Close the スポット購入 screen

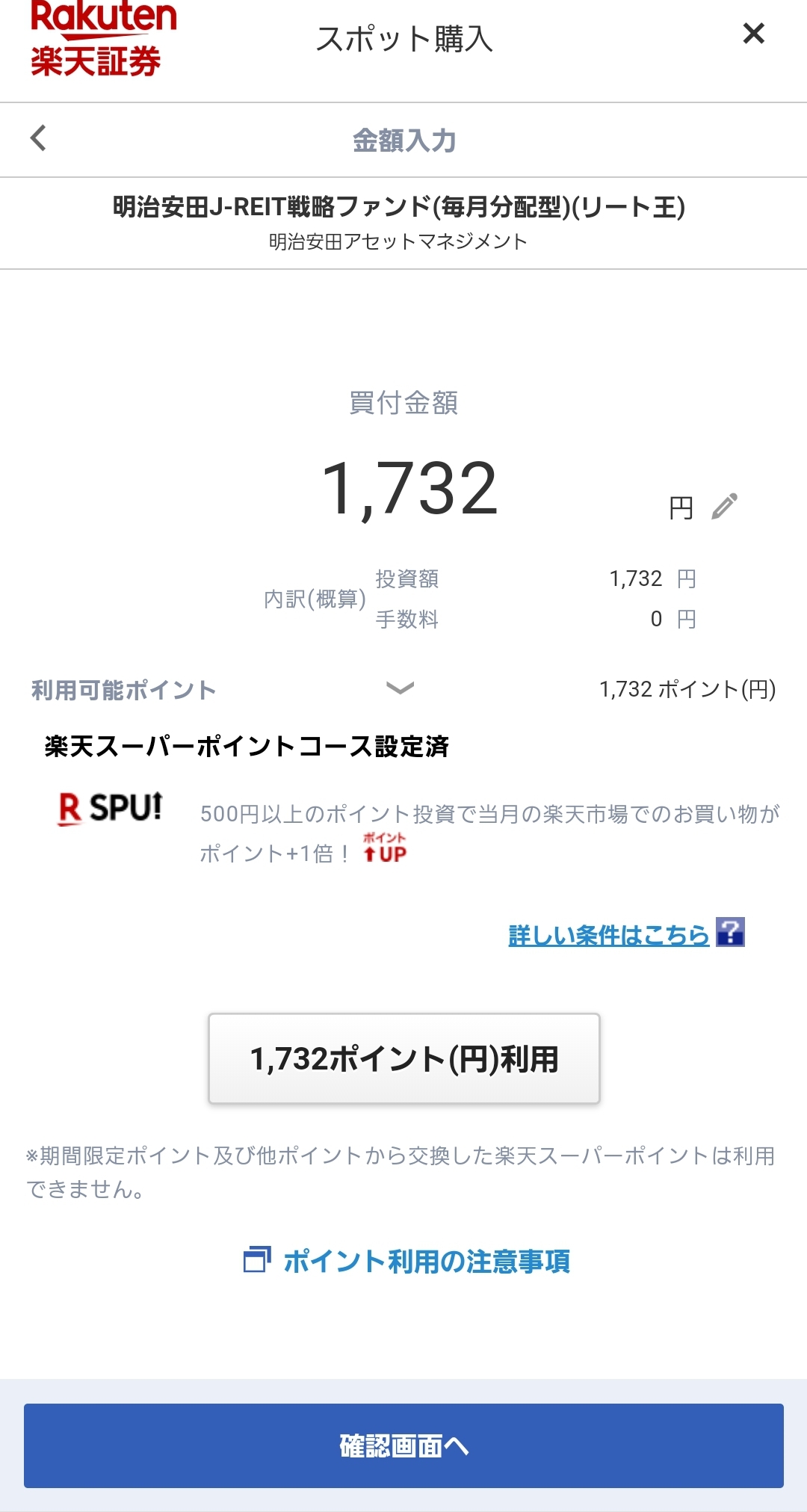(x=753, y=34)
